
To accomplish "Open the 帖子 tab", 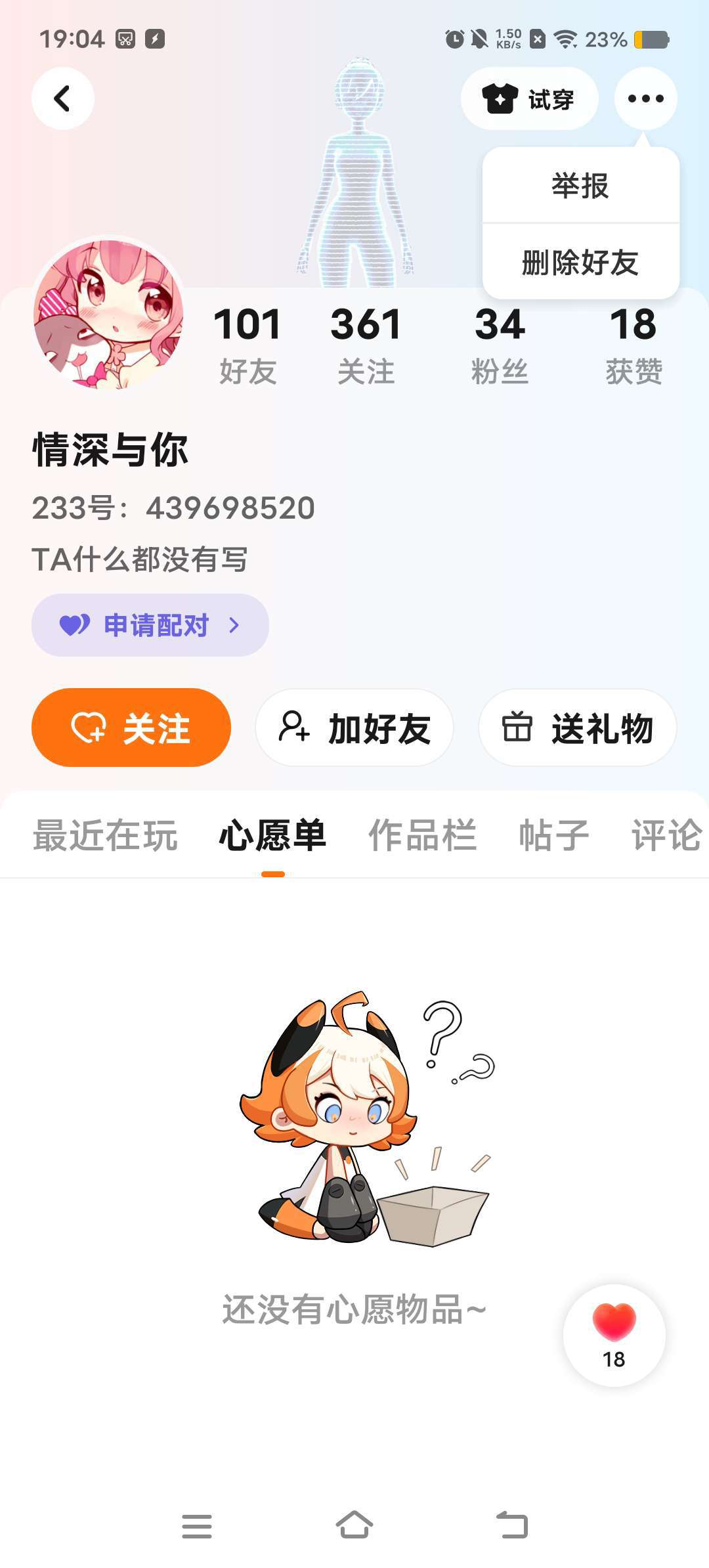I will 553,835.
